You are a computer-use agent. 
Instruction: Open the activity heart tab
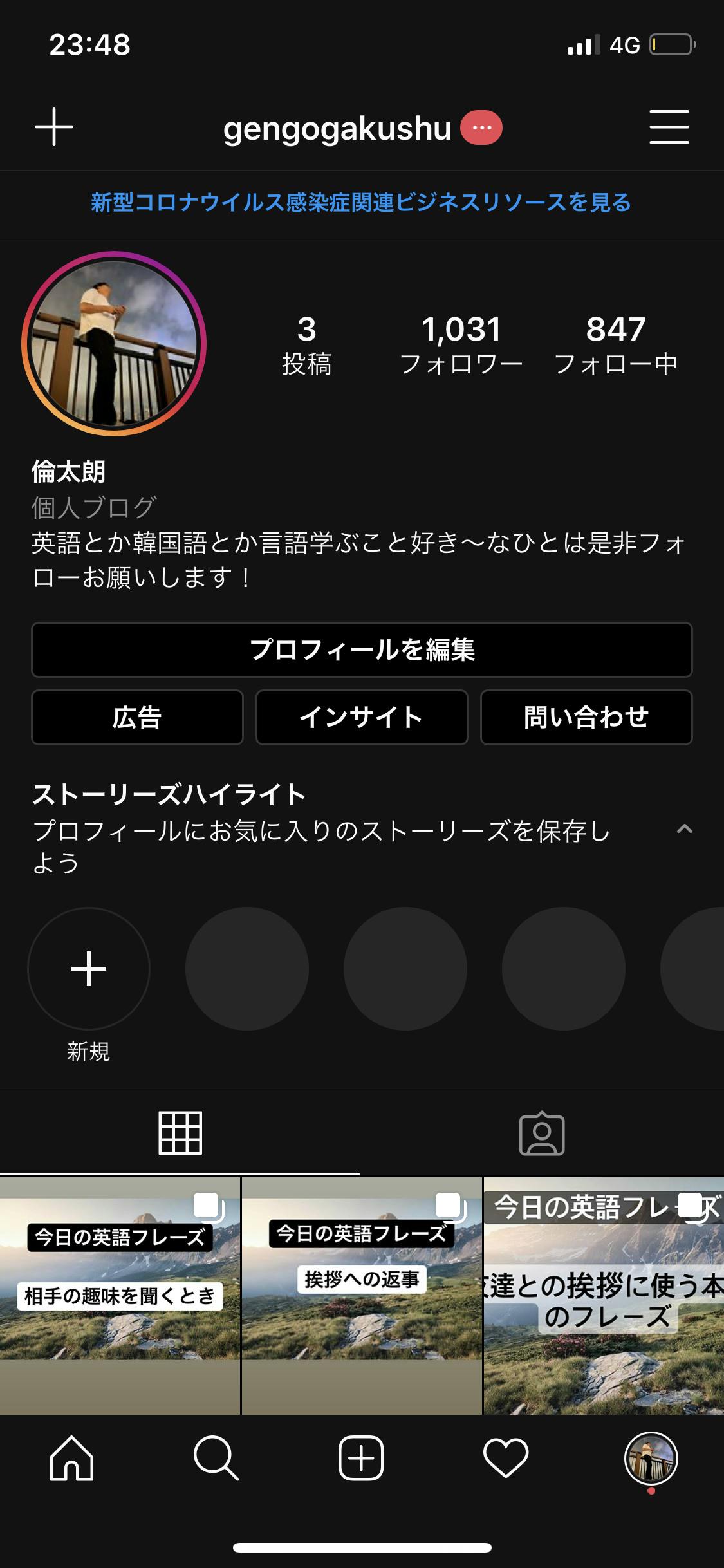(506, 1459)
